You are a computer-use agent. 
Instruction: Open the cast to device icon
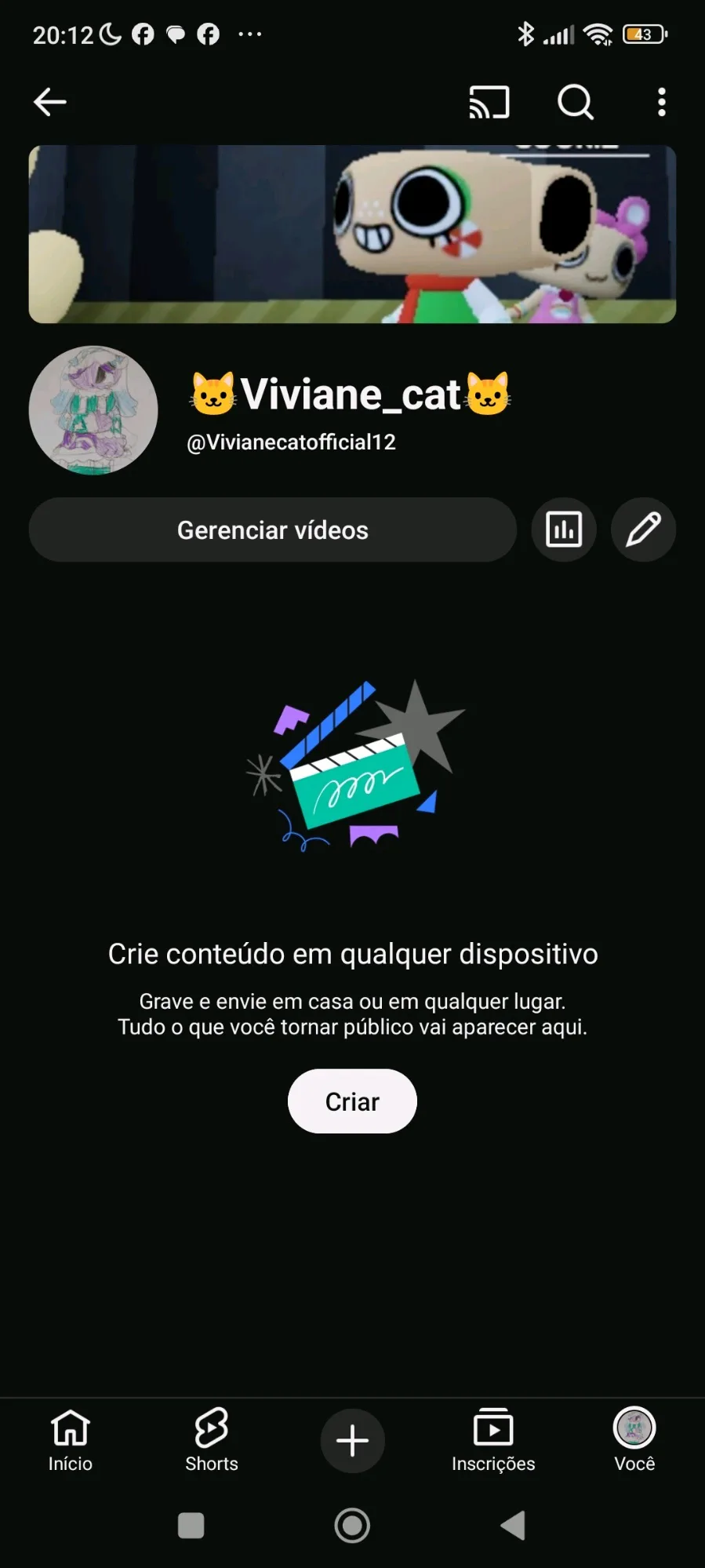[489, 102]
